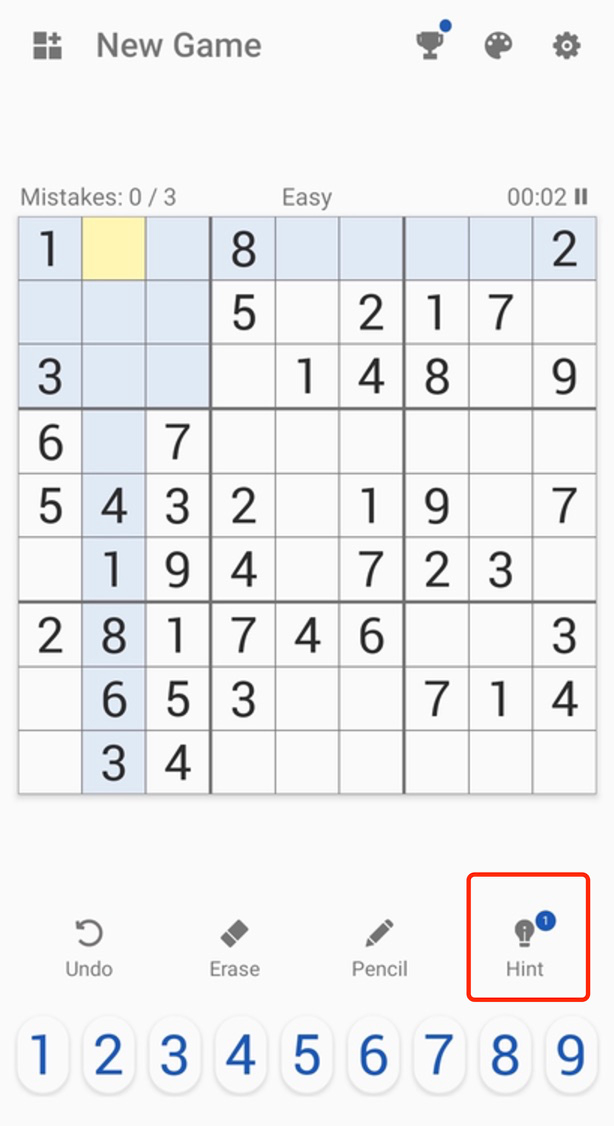Open the settings gear
This screenshot has height=1126, width=614.
566,45
